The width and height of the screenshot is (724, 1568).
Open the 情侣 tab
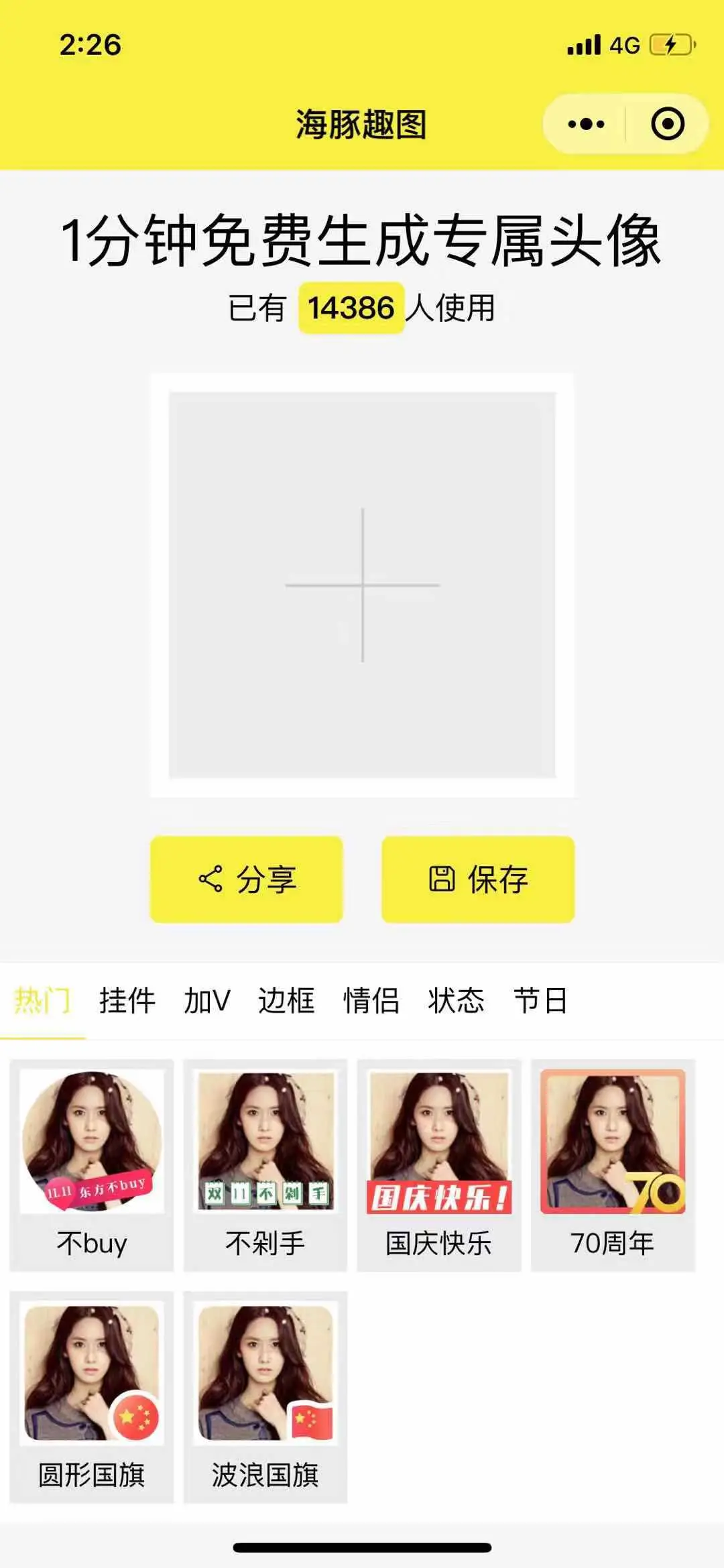tap(371, 1000)
